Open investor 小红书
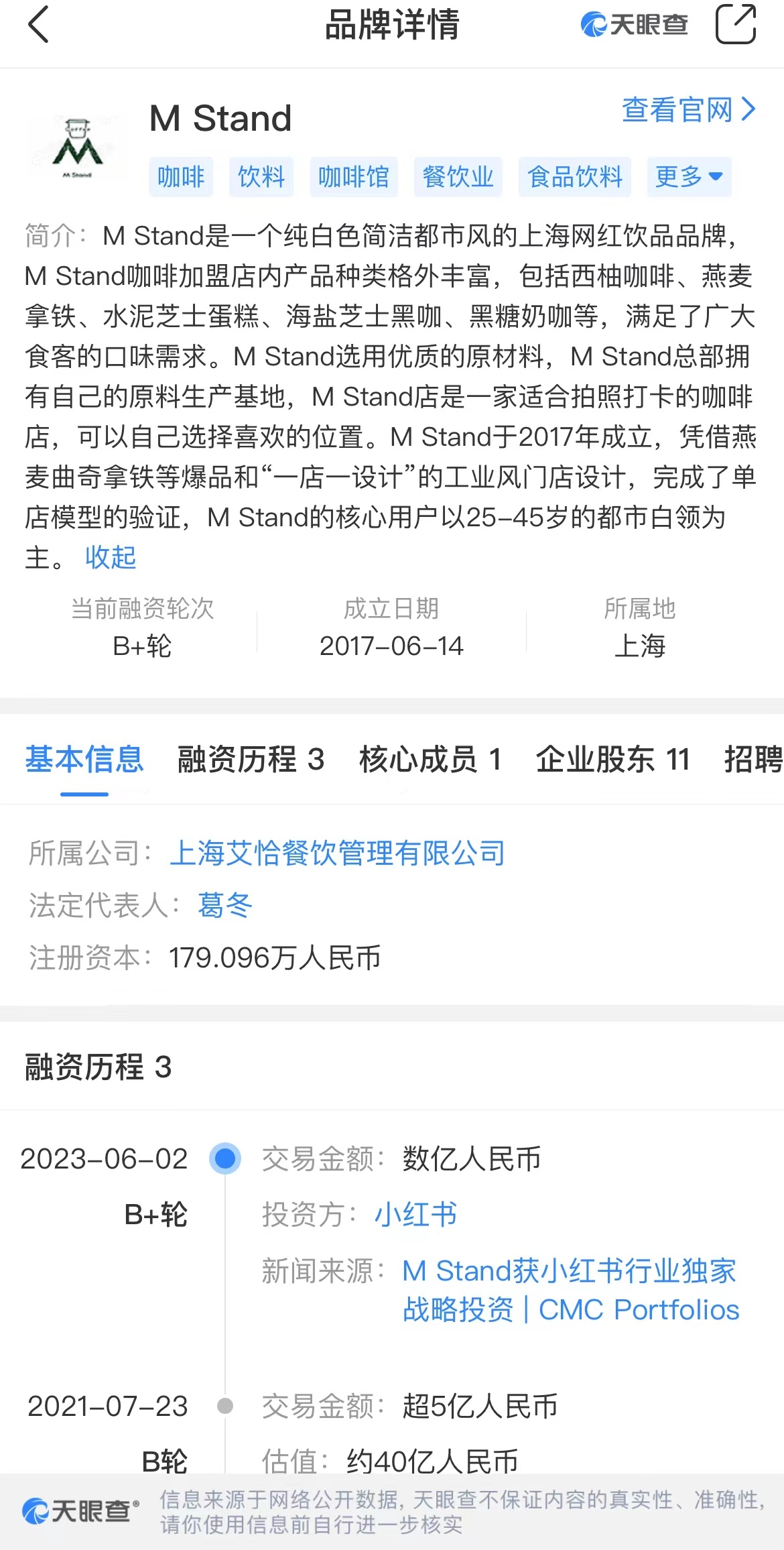784x1550 pixels. [415, 1214]
